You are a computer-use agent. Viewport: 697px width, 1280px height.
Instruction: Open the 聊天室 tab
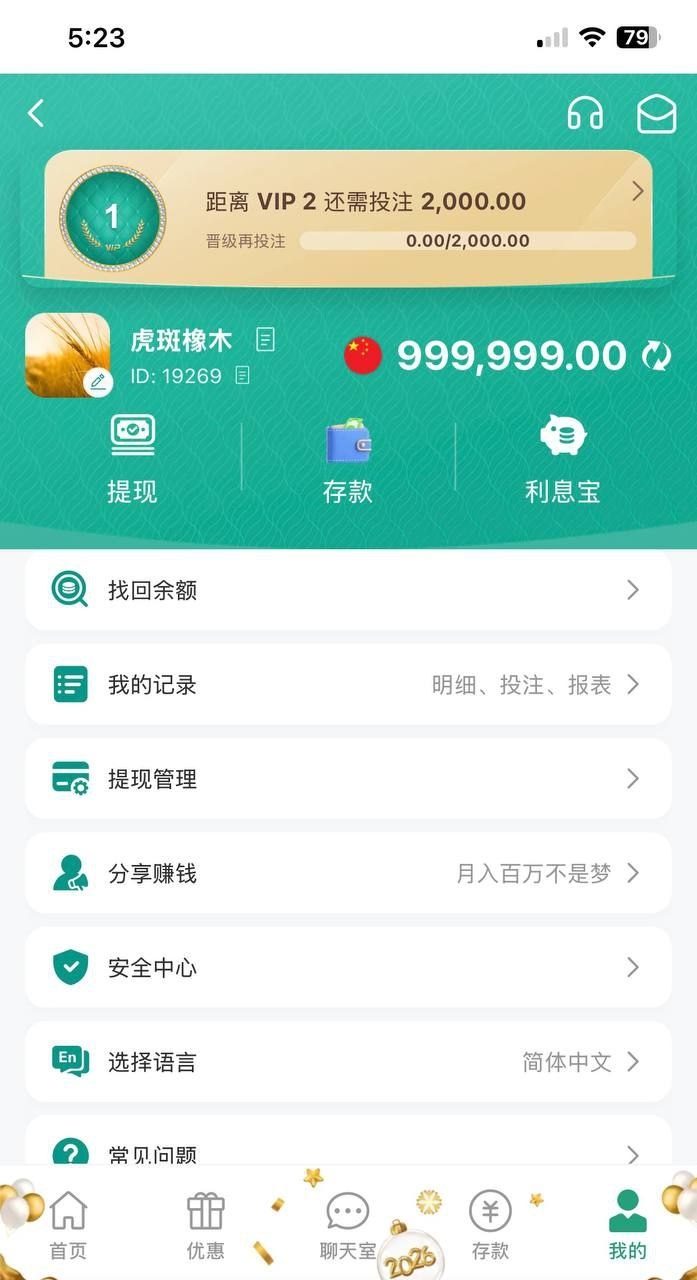(347, 1225)
